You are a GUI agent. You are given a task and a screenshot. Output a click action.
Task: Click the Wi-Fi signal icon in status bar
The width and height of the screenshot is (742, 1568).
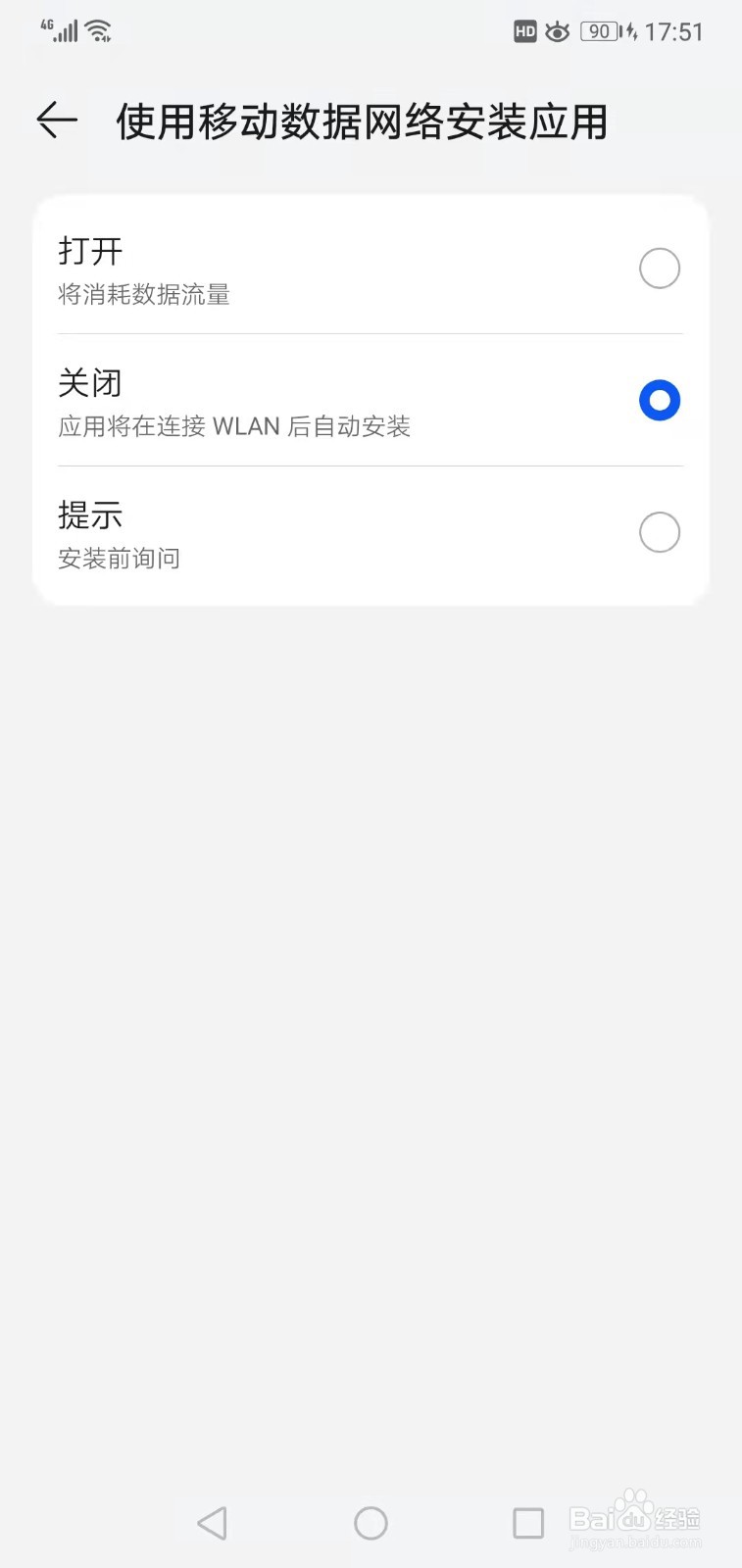coord(96,29)
